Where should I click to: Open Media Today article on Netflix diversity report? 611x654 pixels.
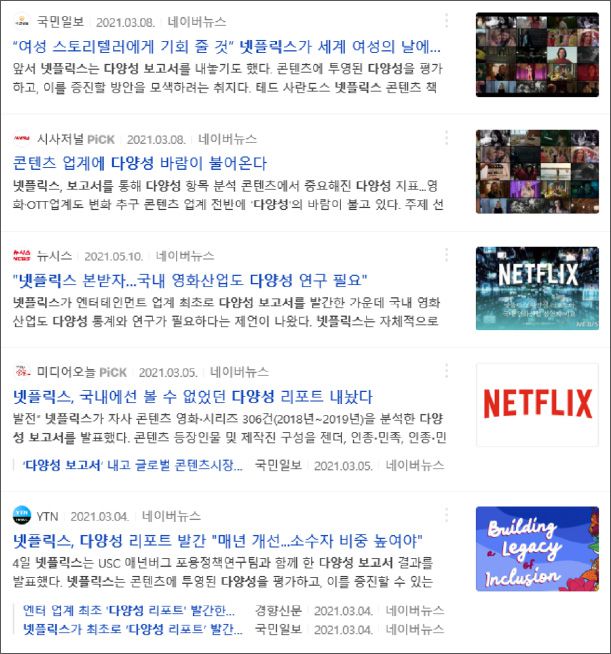coord(192,396)
